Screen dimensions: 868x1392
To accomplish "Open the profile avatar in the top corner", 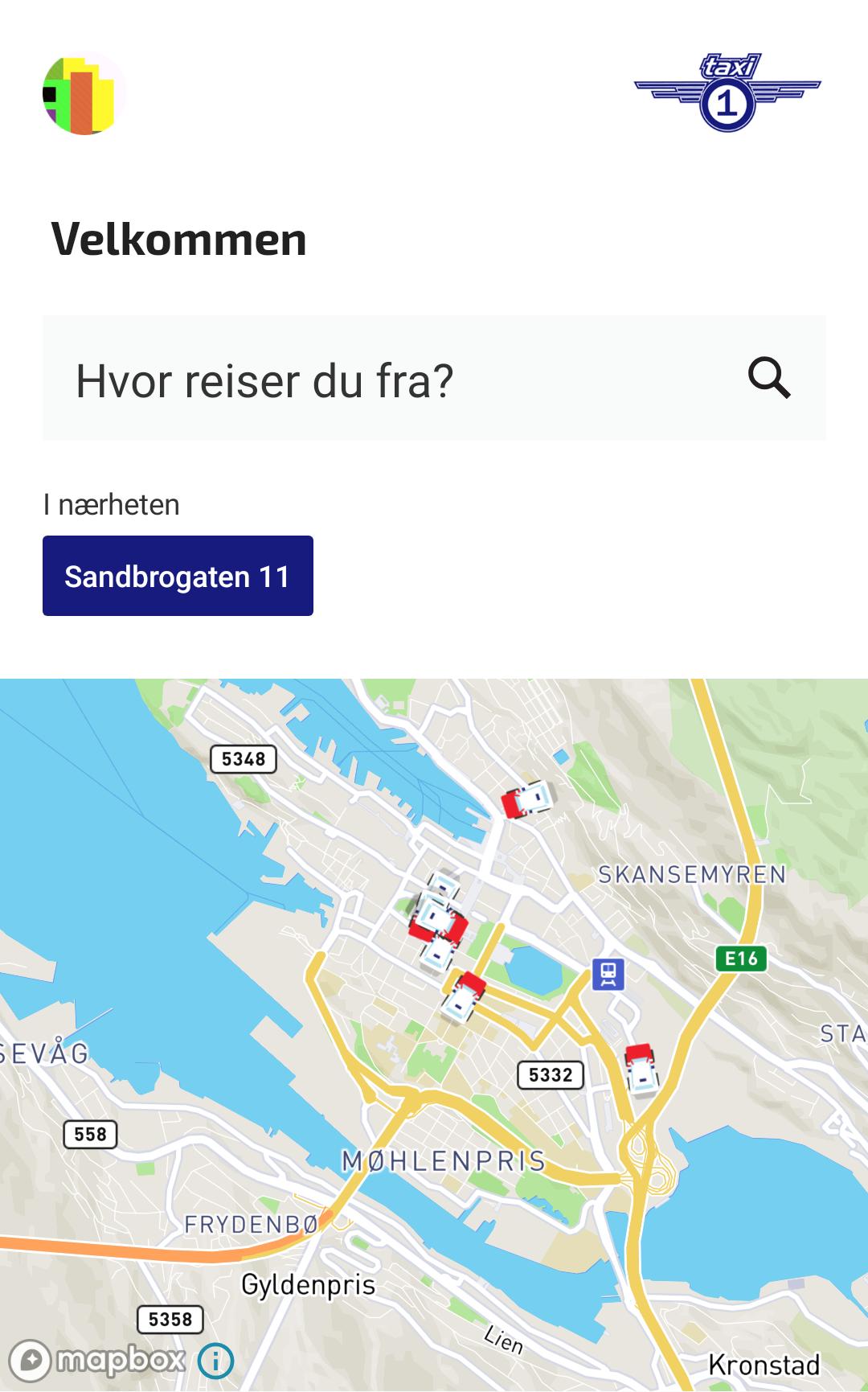I will (x=84, y=94).
